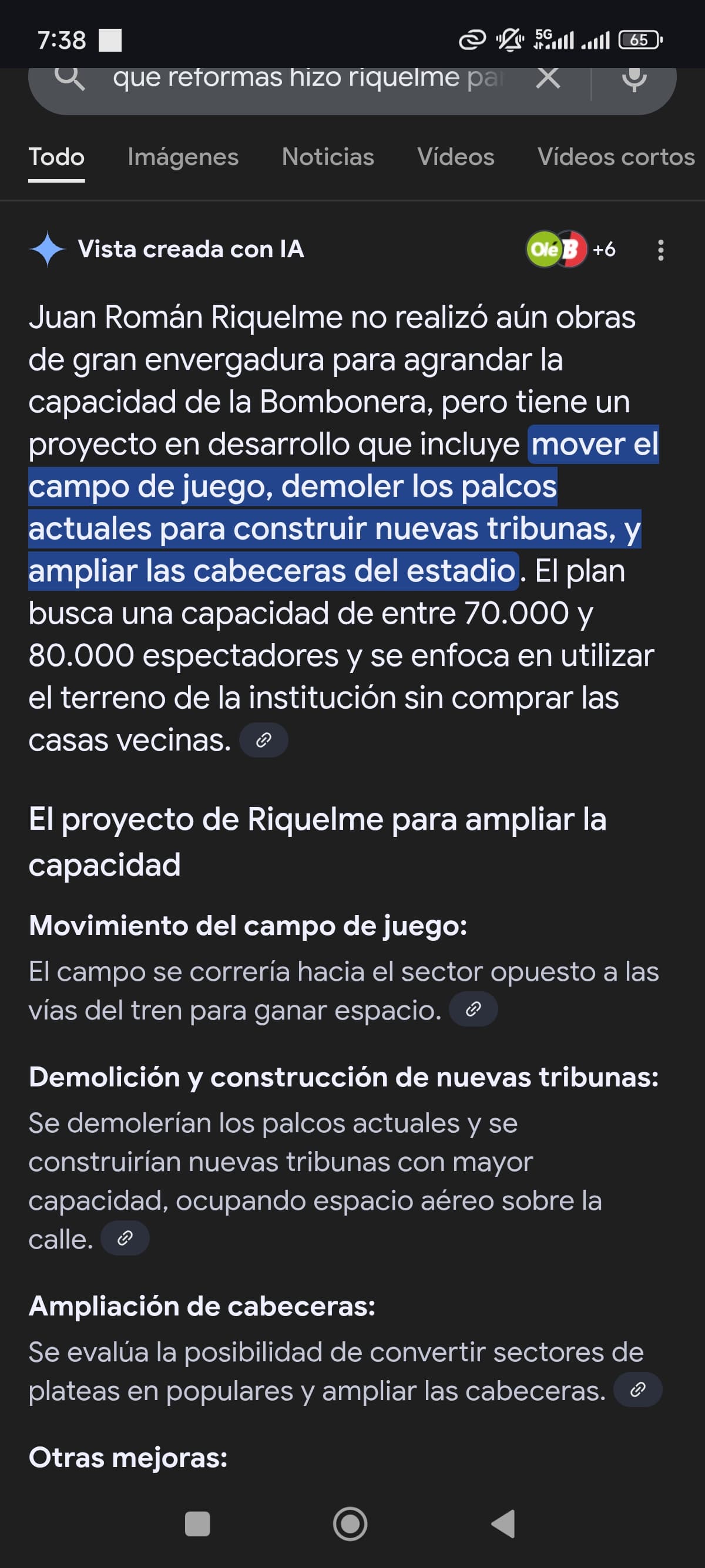705x1568 pixels.
Task: Open the AI overview's three-dot menu
Action: 661,250
